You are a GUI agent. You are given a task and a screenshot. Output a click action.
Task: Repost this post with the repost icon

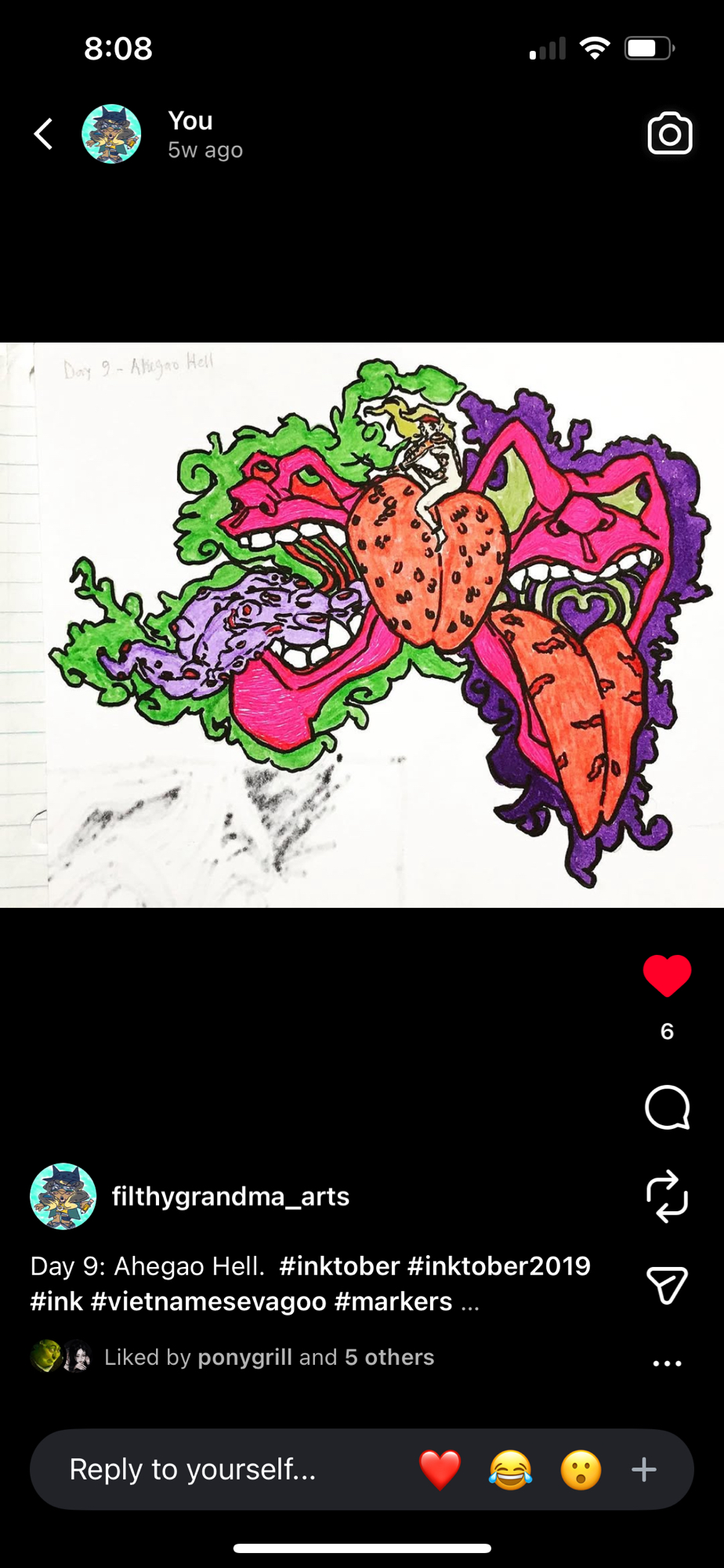pyautogui.click(x=667, y=1196)
